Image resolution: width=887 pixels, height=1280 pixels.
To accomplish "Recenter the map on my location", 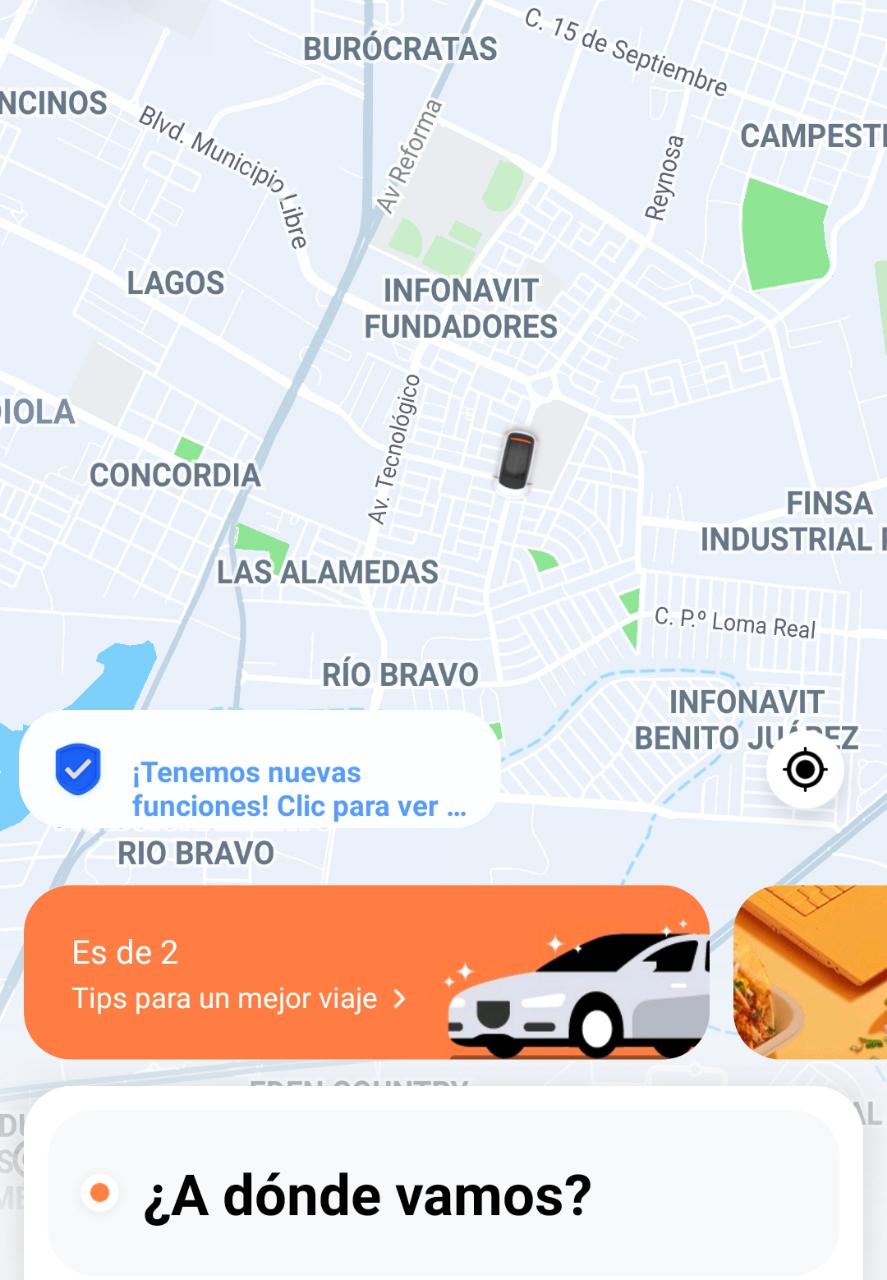I will click(x=805, y=770).
